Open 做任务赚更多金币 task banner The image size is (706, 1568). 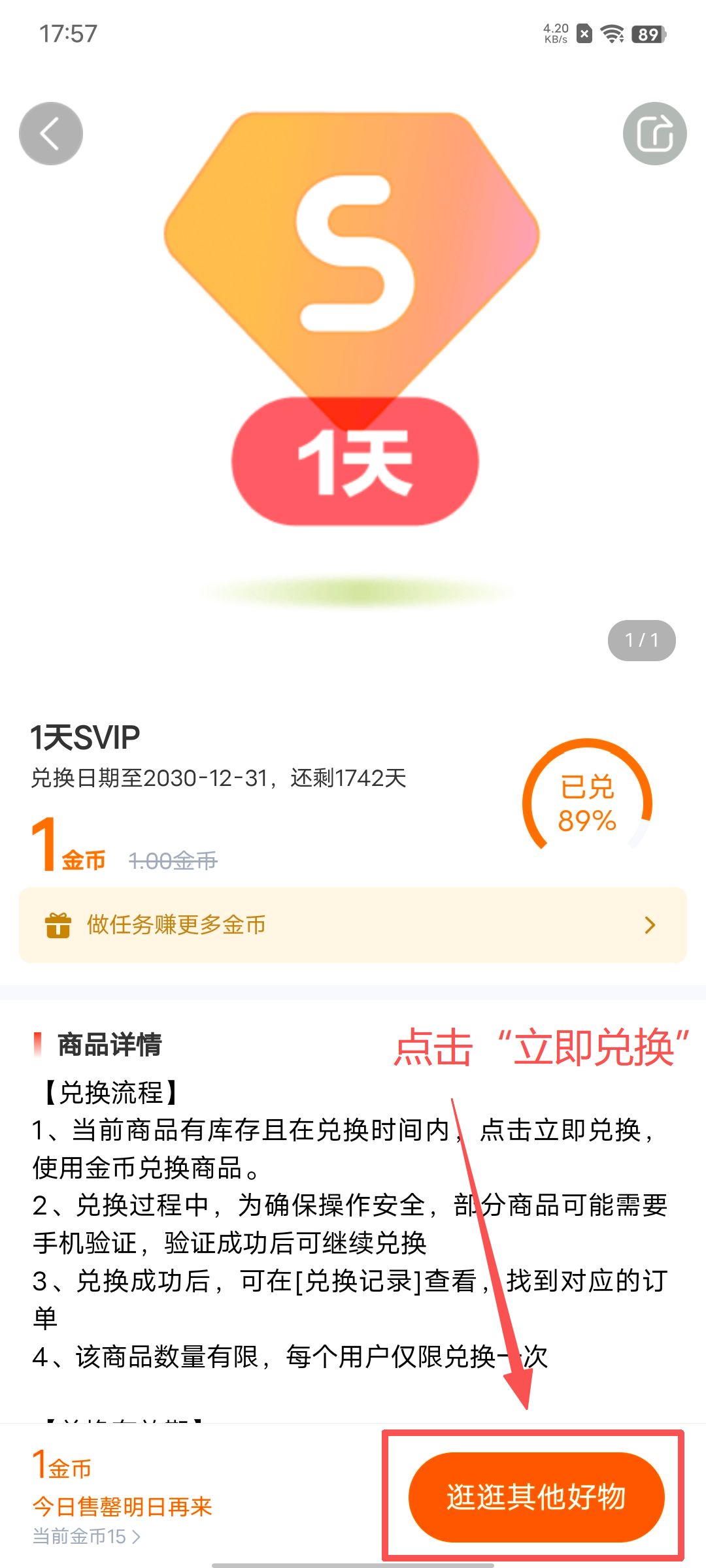click(353, 925)
